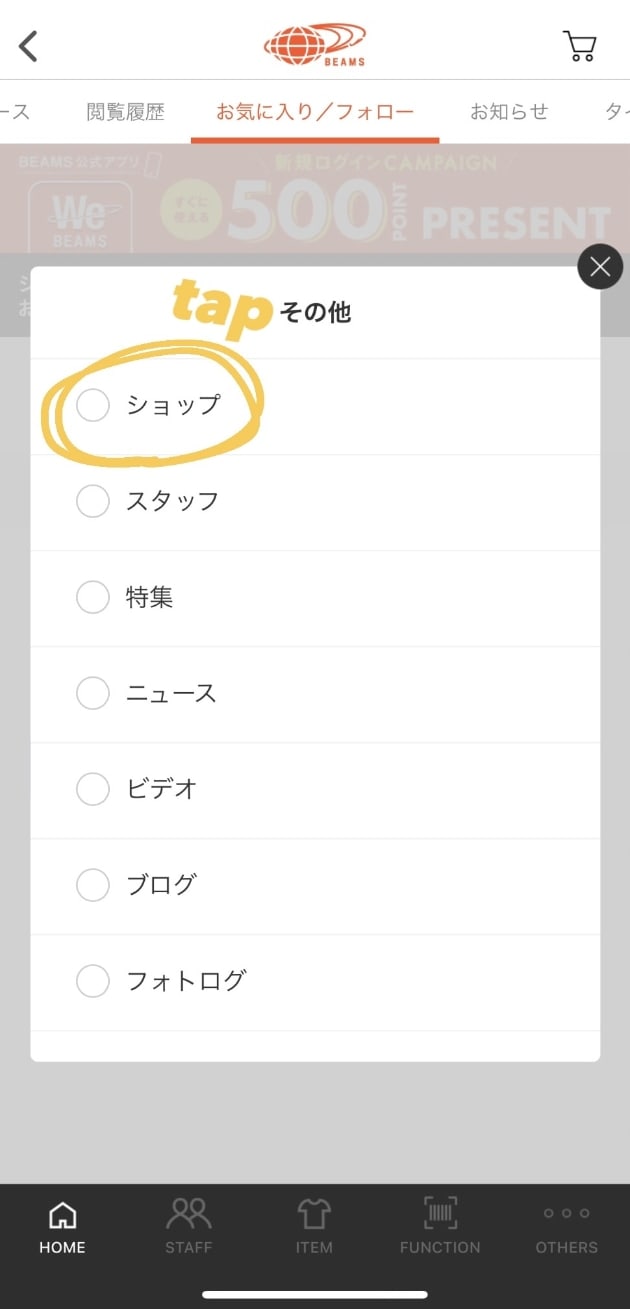The width and height of the screenshot is (630, 1309).
Task: Switch to the 閲覧履歴 tab
Action: [125, 111]
